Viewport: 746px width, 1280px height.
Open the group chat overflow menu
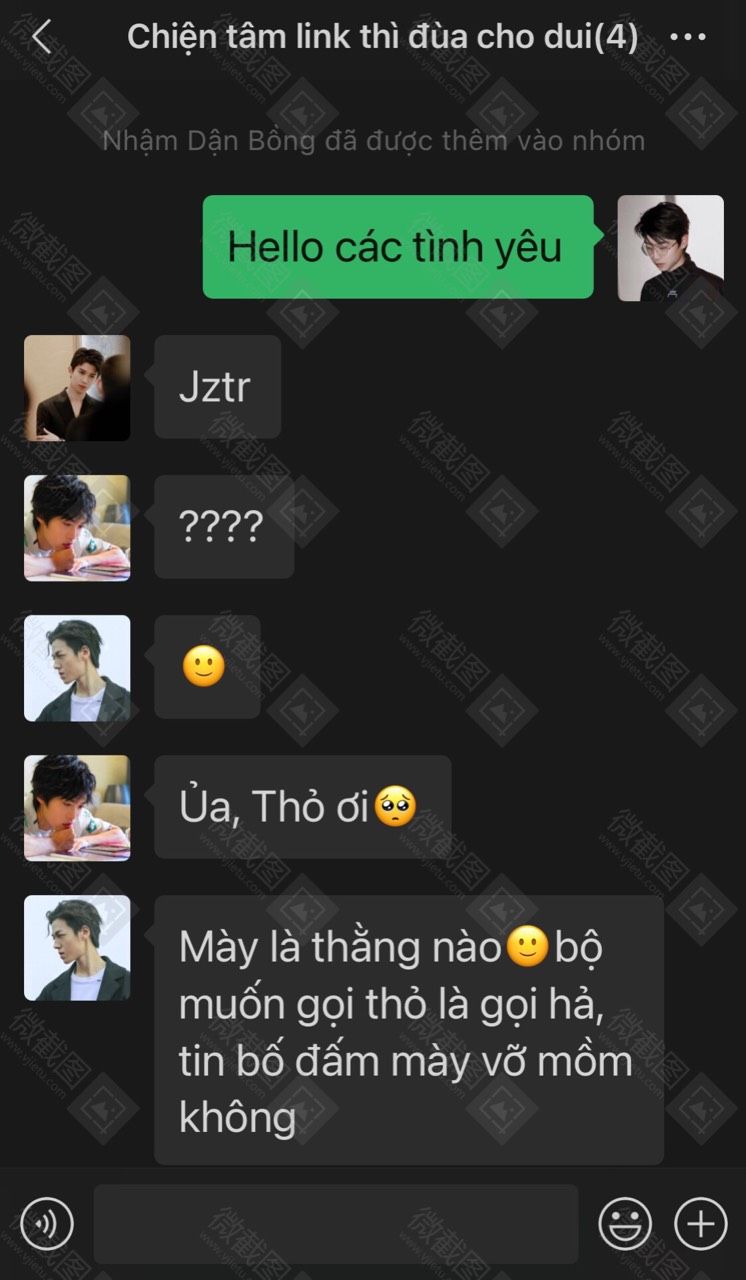tap(687, 38)
